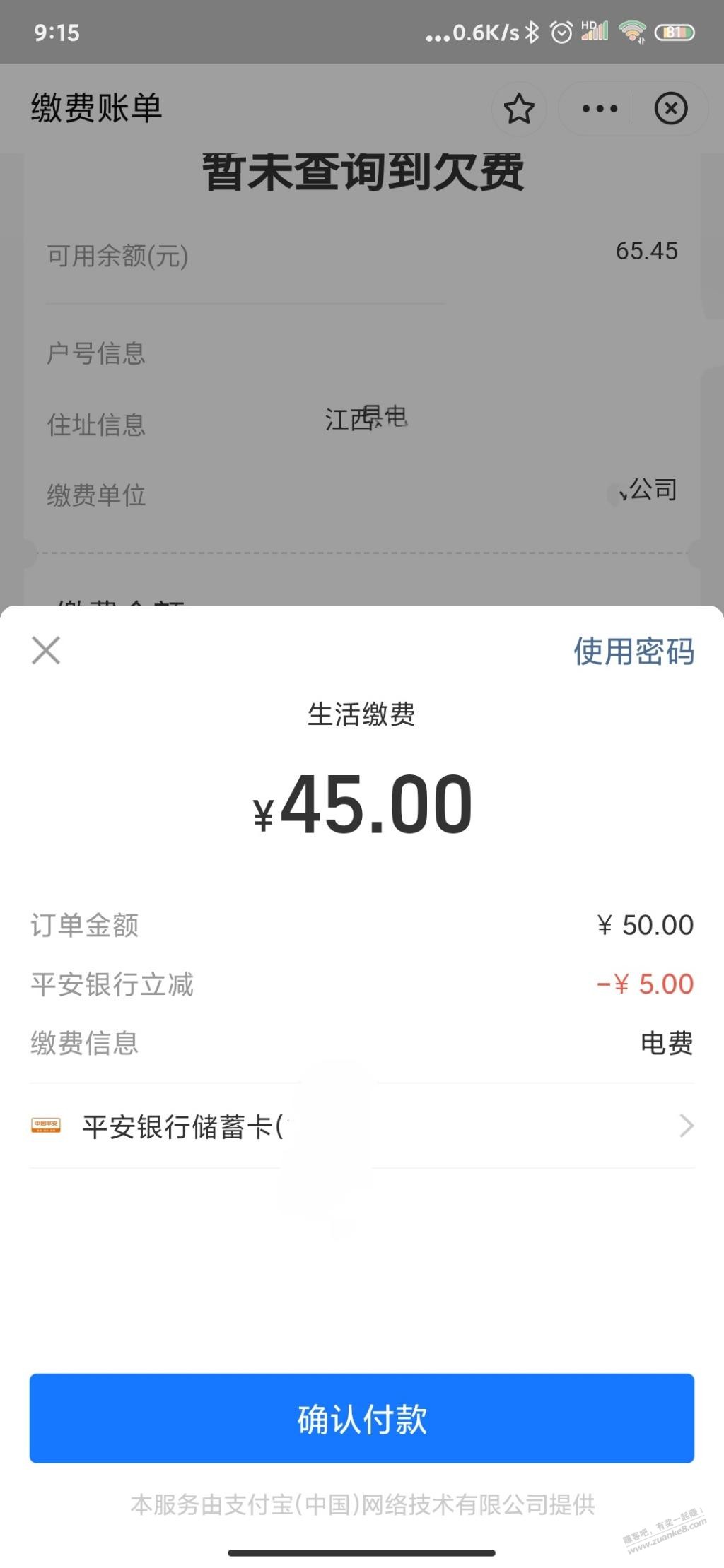Screen dimensions: 724x1568
Task: Change payment method 平安银行储蓄卡
Action: pos(361,1126)
